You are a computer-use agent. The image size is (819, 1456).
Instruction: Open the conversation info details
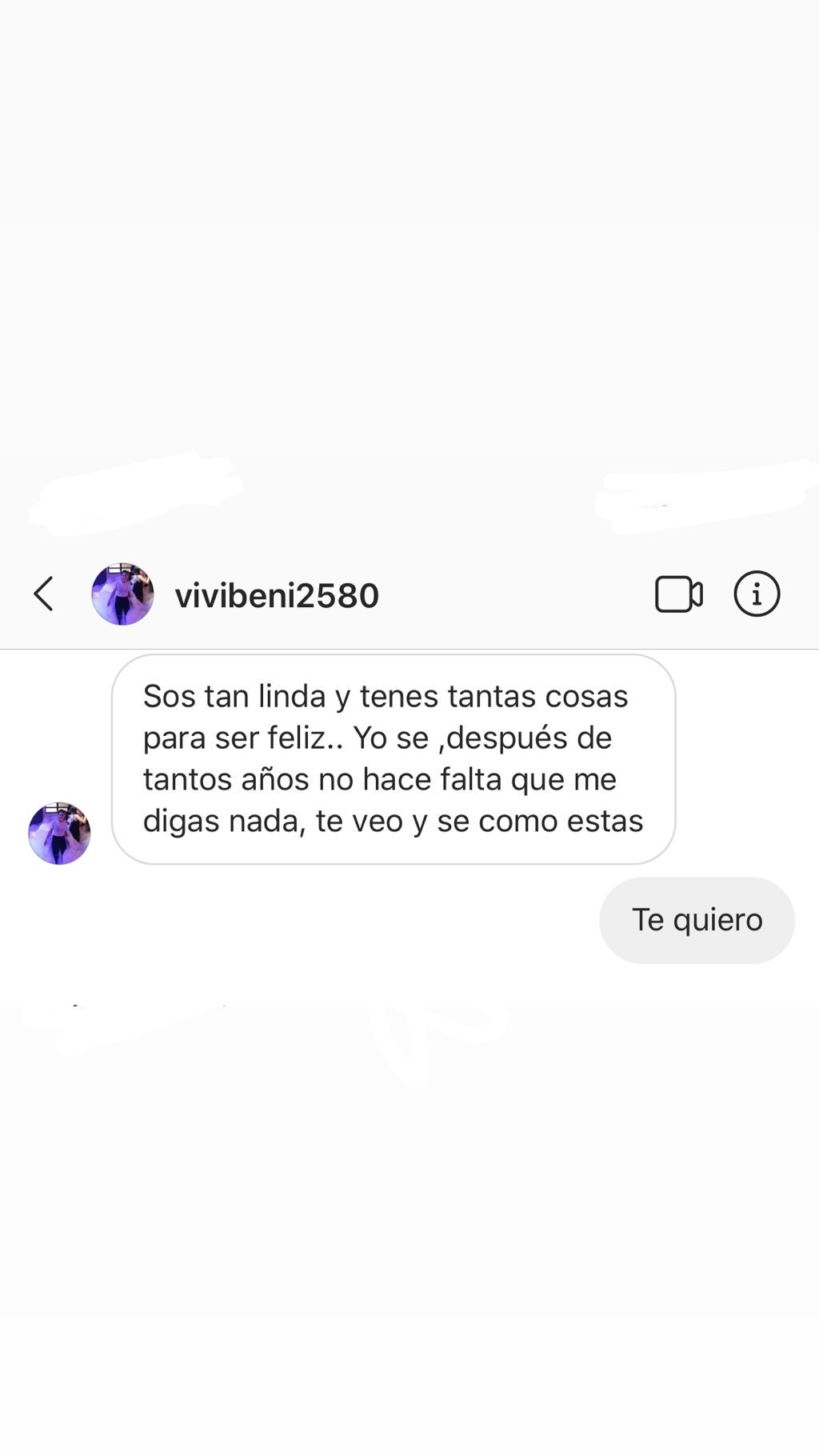[756, 594]
